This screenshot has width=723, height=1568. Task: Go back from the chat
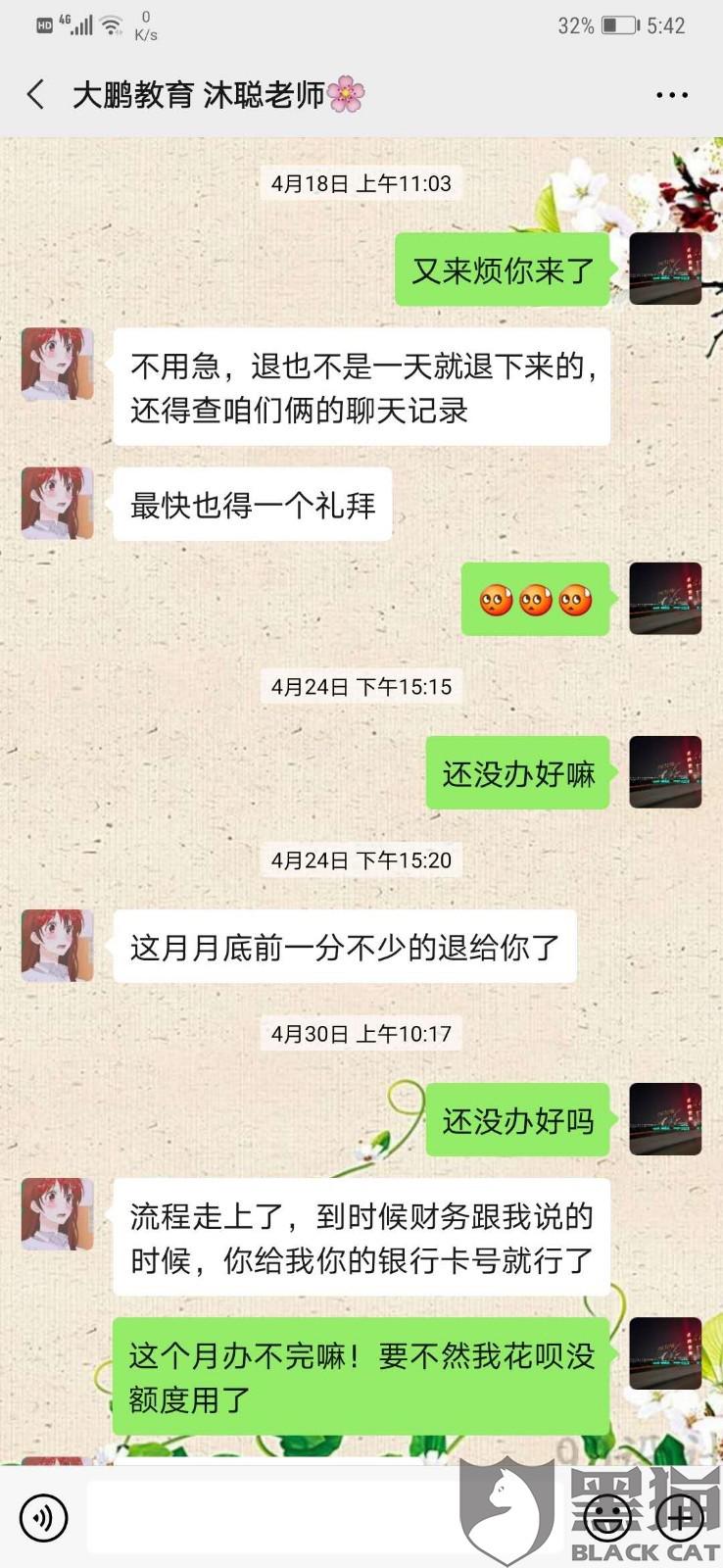[x=36, y=95]
